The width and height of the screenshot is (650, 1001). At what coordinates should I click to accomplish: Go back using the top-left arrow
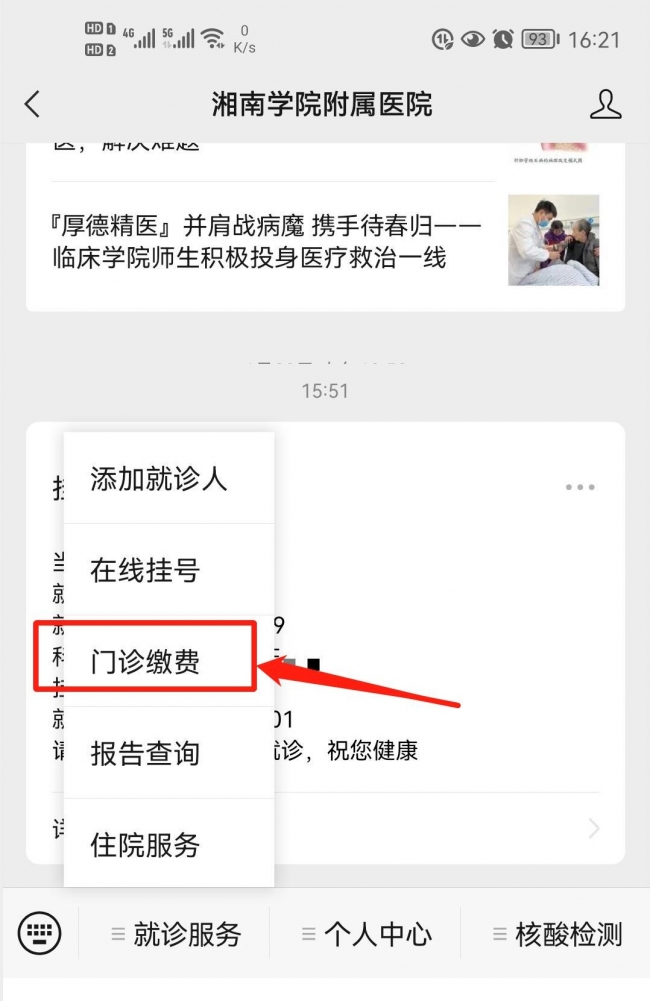click(32, 104)
